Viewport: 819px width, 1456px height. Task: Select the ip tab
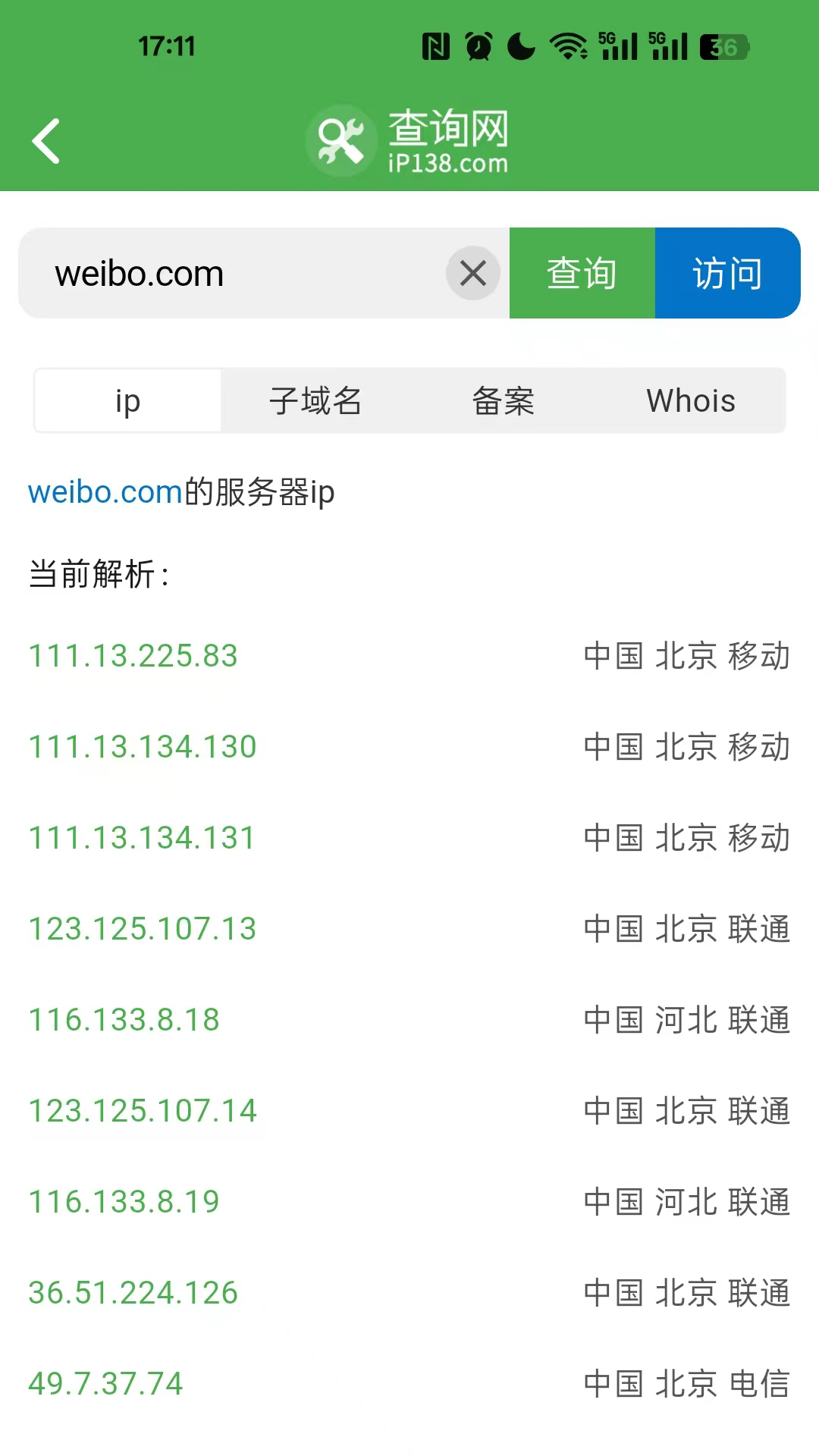(x=127, y=400)
